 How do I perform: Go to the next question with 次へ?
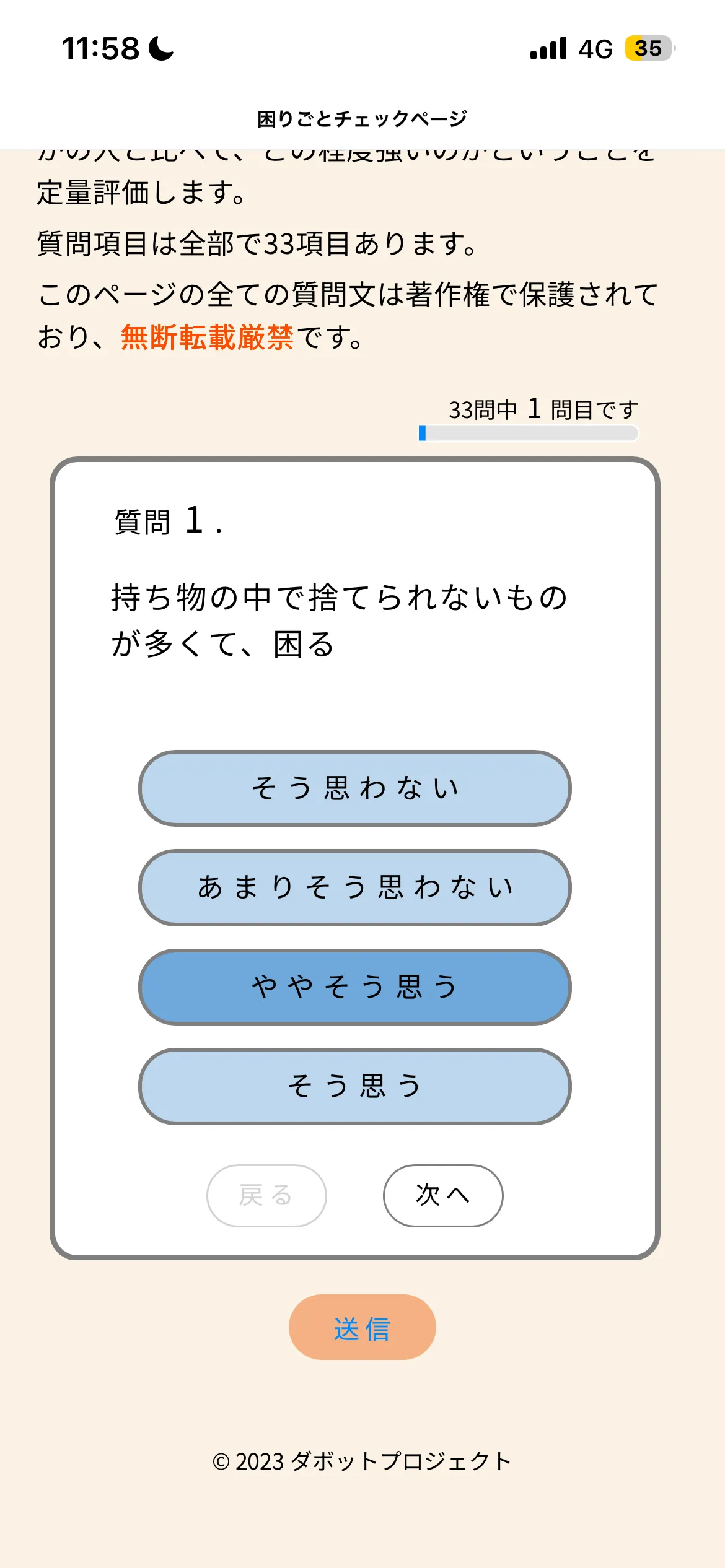(x=442, y=1195)
